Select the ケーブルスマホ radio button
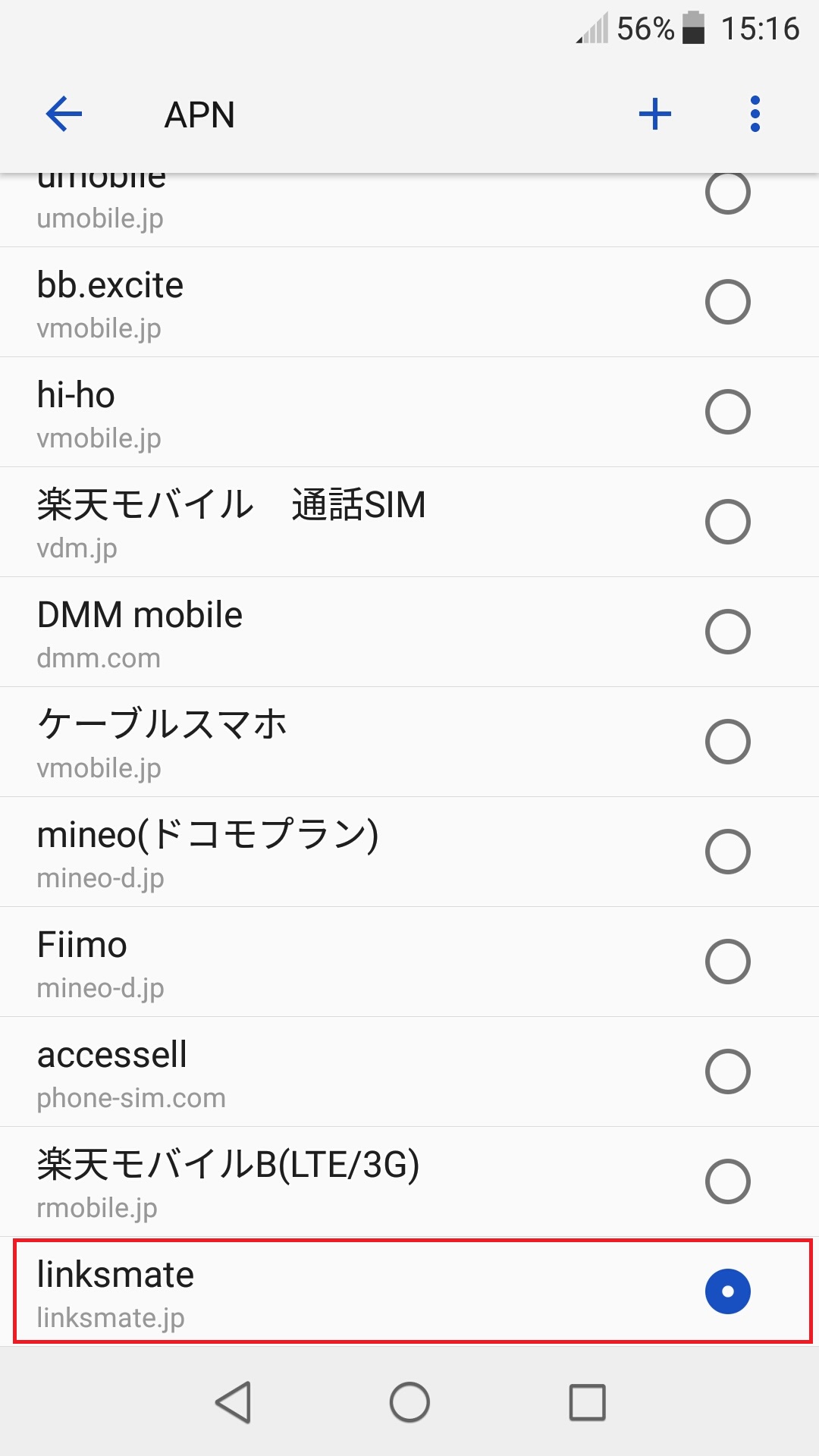 click(728, 742)
